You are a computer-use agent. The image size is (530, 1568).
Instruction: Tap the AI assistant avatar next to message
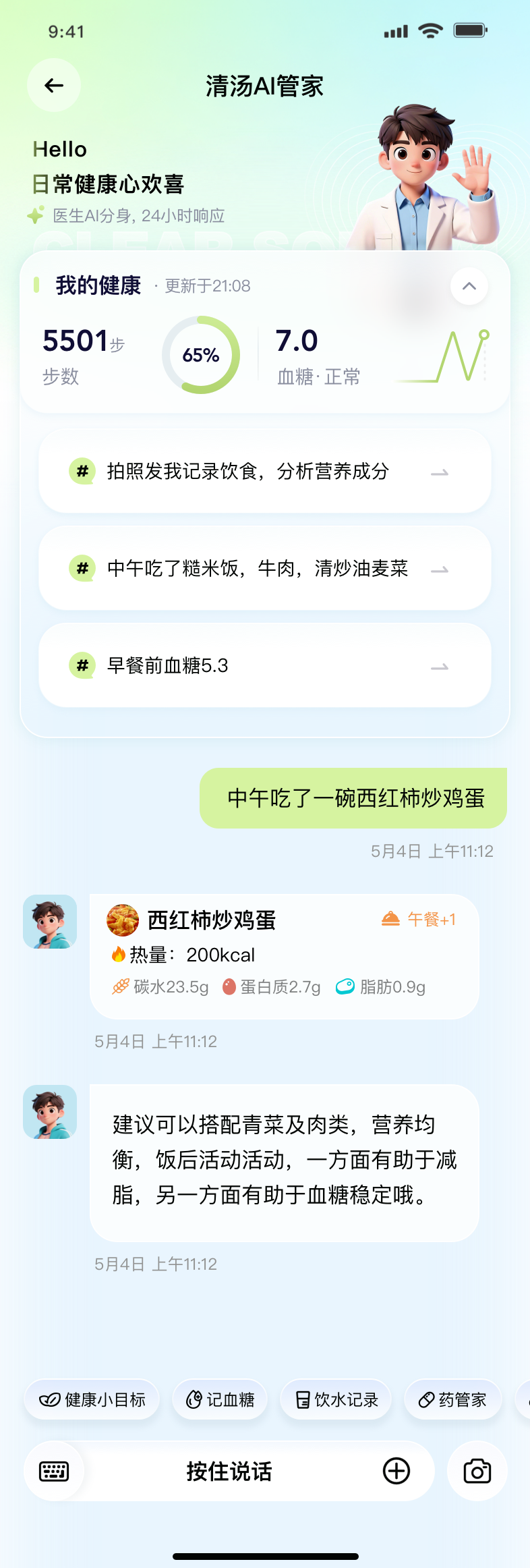coord(50,920)
